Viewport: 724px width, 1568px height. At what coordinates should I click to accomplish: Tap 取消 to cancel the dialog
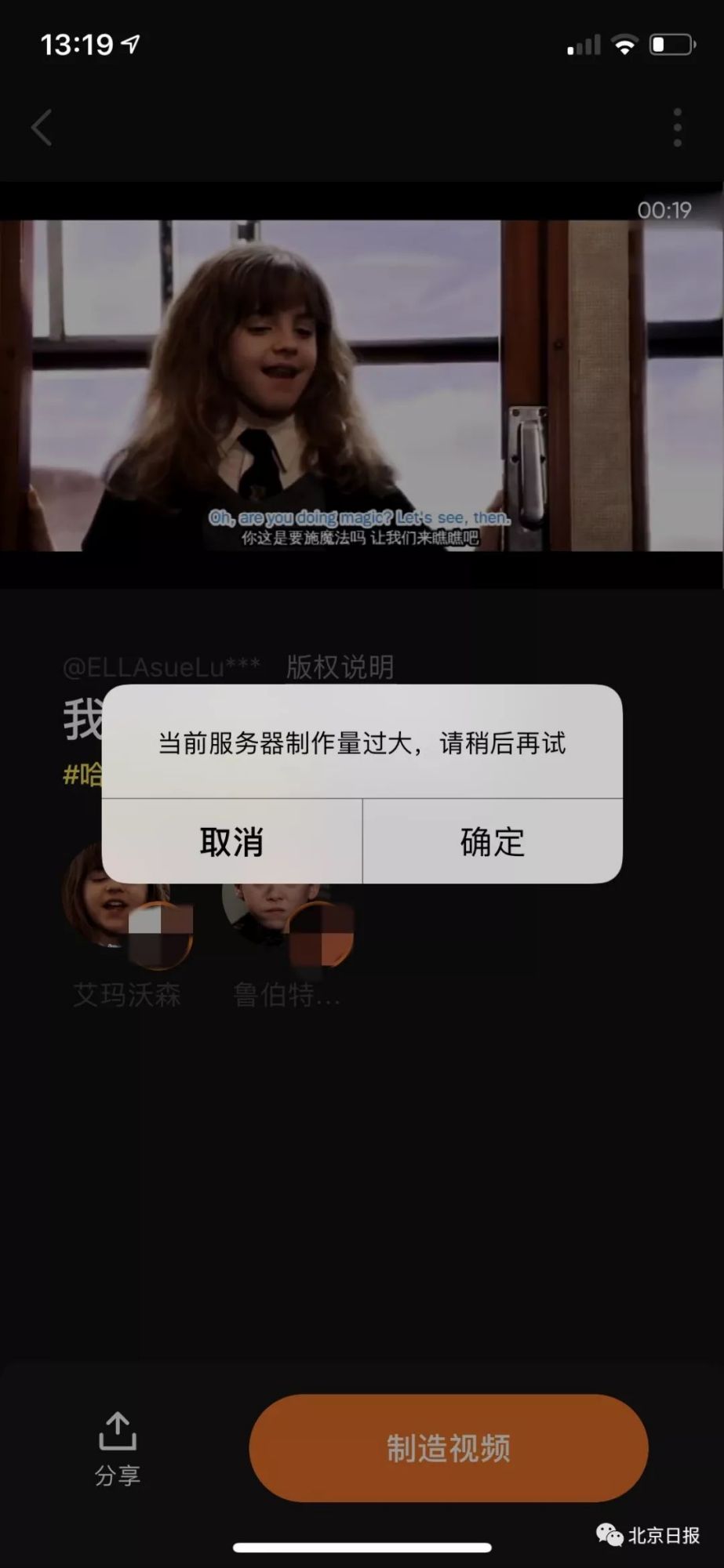[231, 842]
